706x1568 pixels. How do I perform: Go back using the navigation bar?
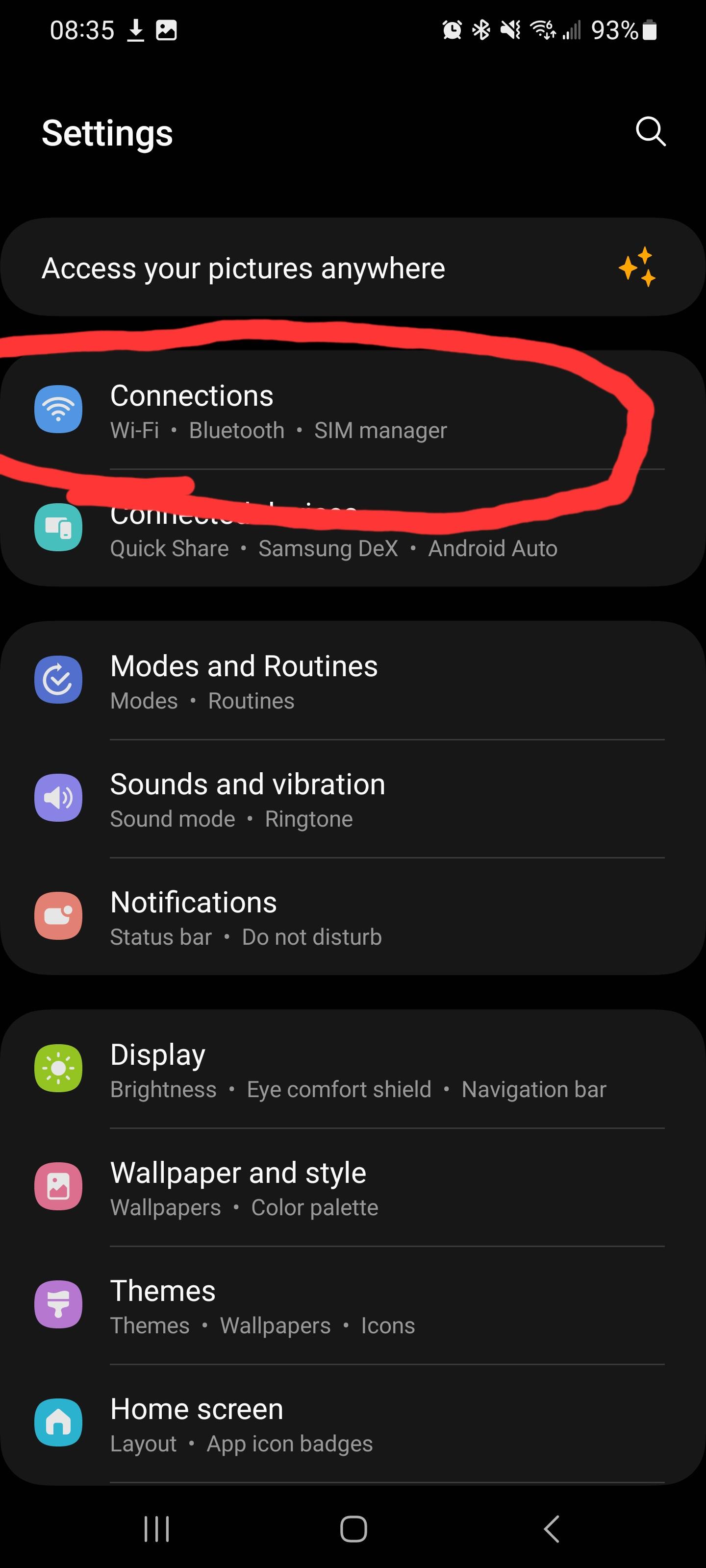click(551, 1528)
